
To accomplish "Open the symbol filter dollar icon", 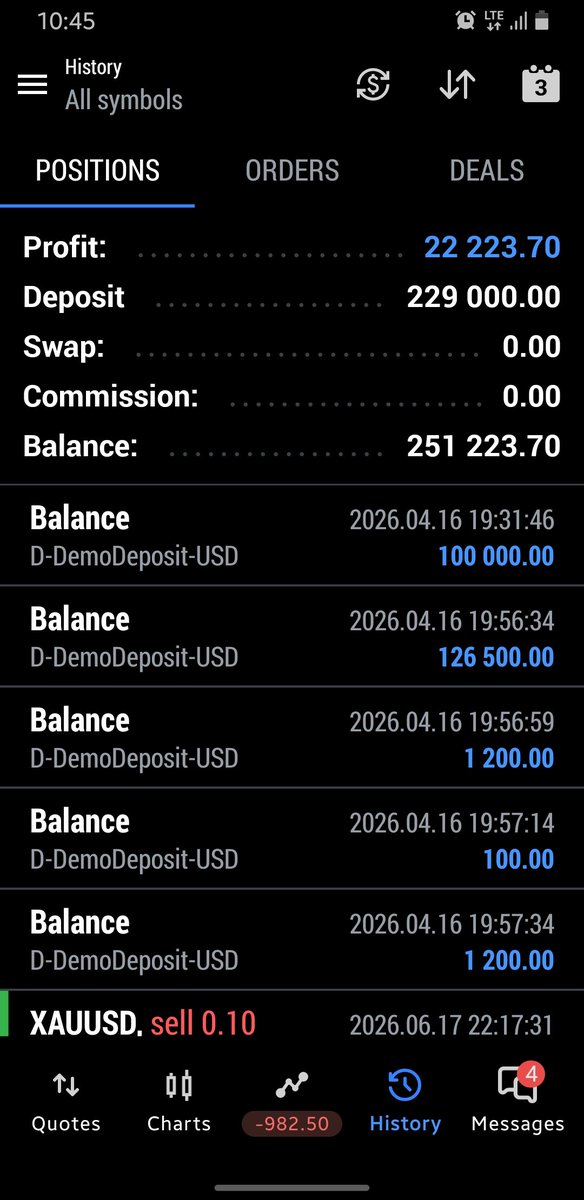I will (x=373, y=85).
